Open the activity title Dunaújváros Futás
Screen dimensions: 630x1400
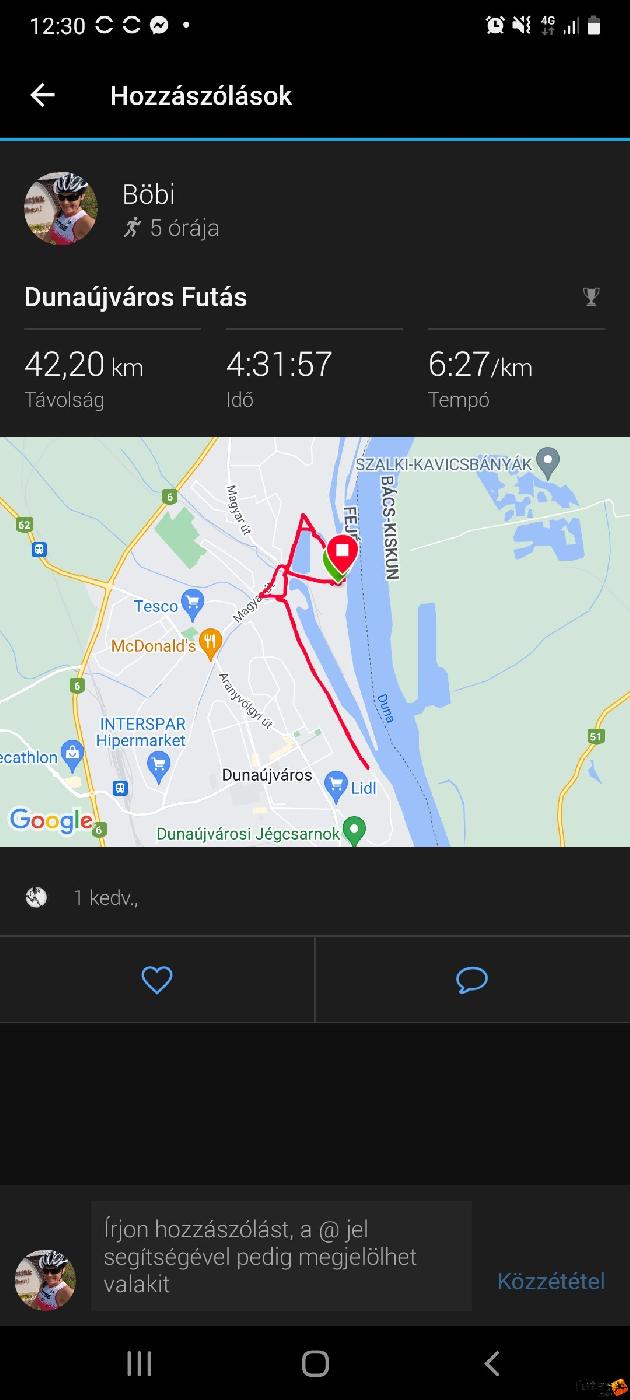coord(136,297)
